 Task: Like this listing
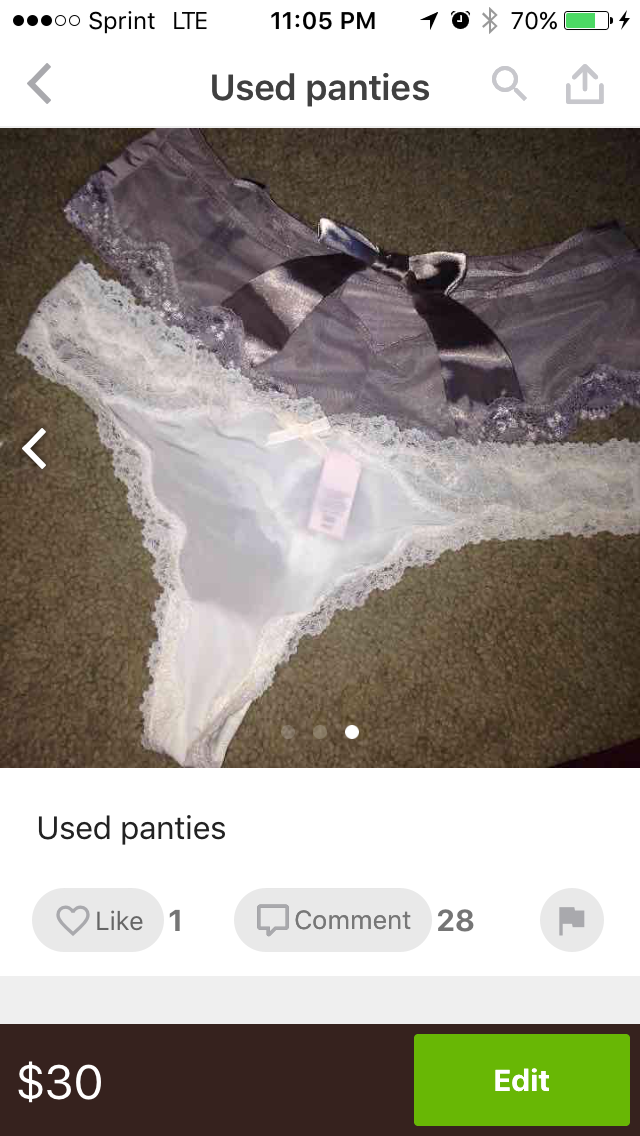click(98, 920)
